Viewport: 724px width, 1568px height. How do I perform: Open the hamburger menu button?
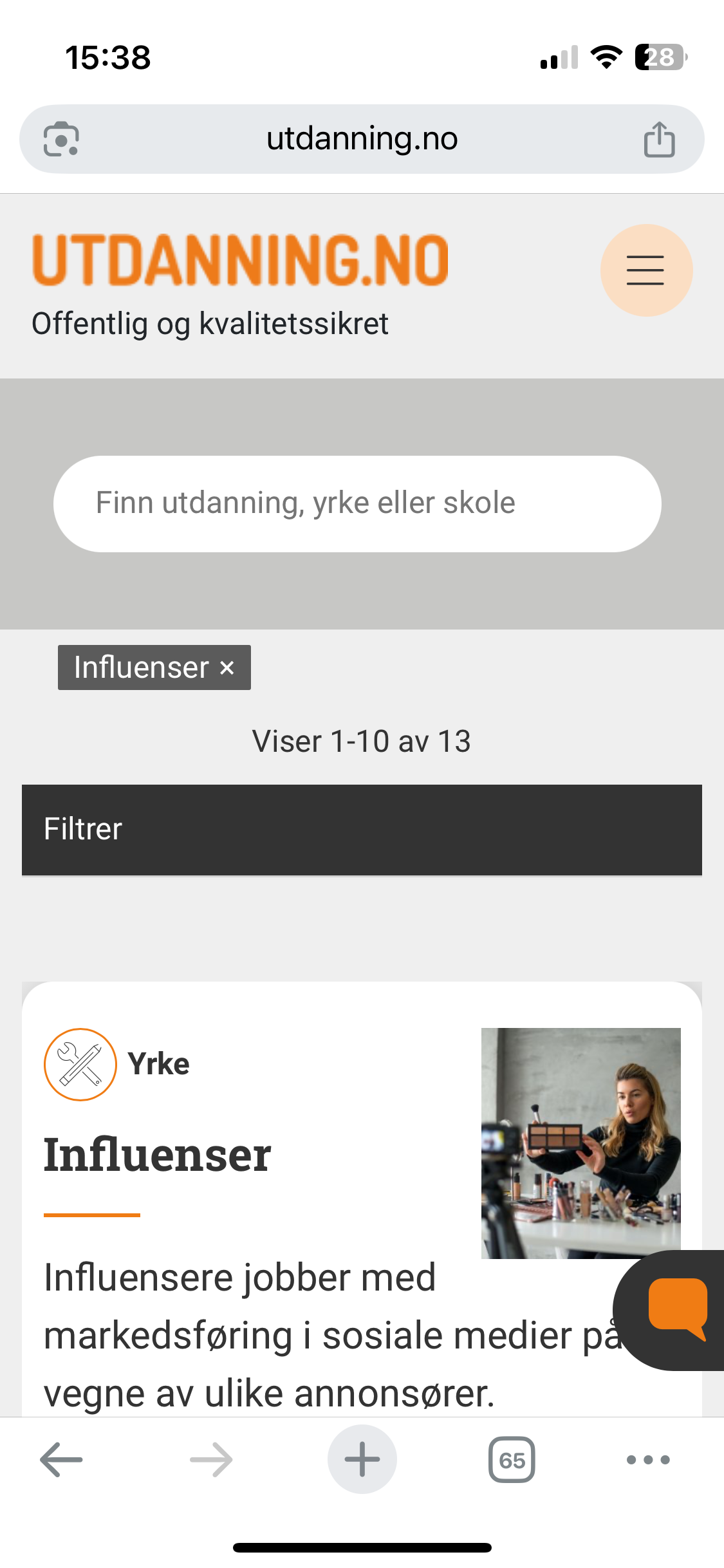646,270
